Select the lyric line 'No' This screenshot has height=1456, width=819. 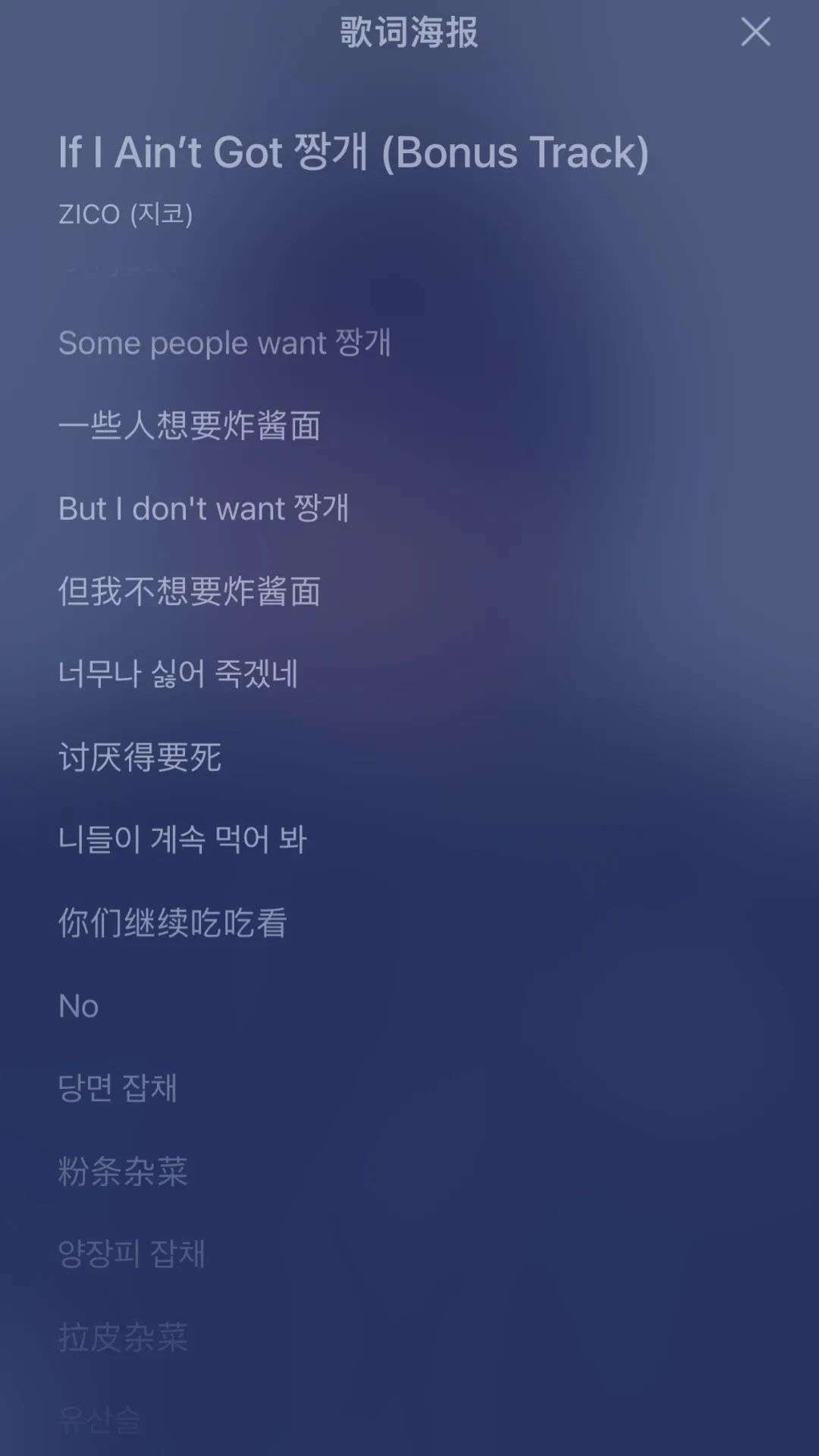pyautogui.click(x=79, y=1006)
